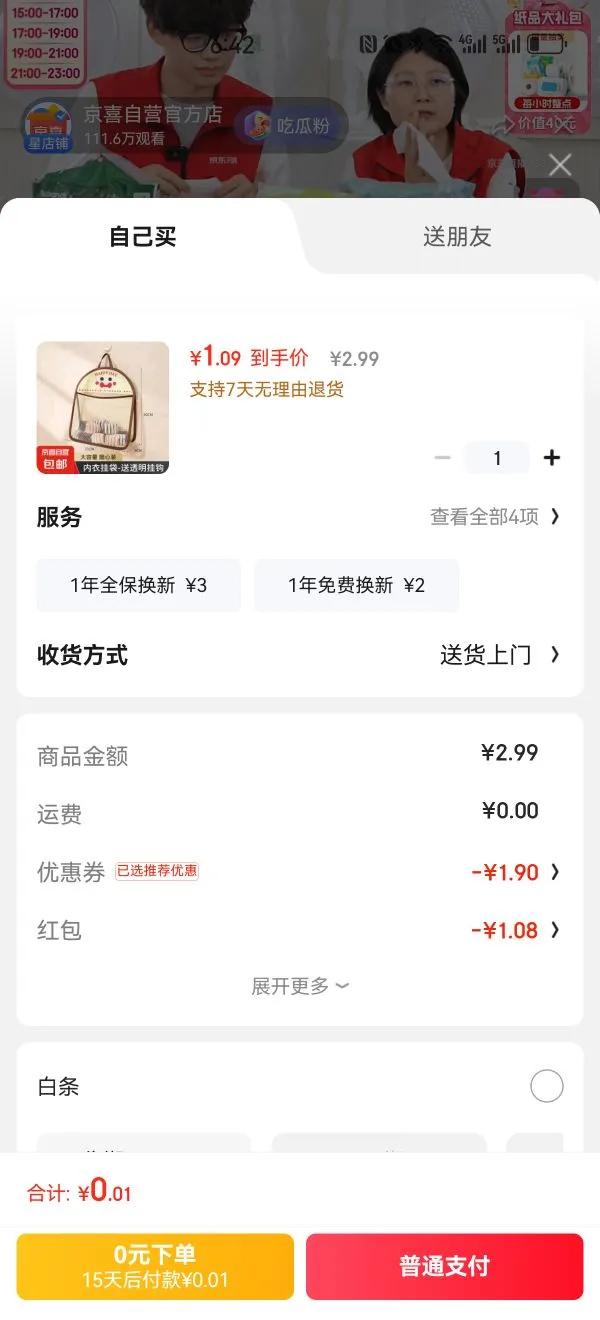Viewport: 600px width, 1320px height.
Task: Switch to the 送朋友 tab
Action: [457, 237]
